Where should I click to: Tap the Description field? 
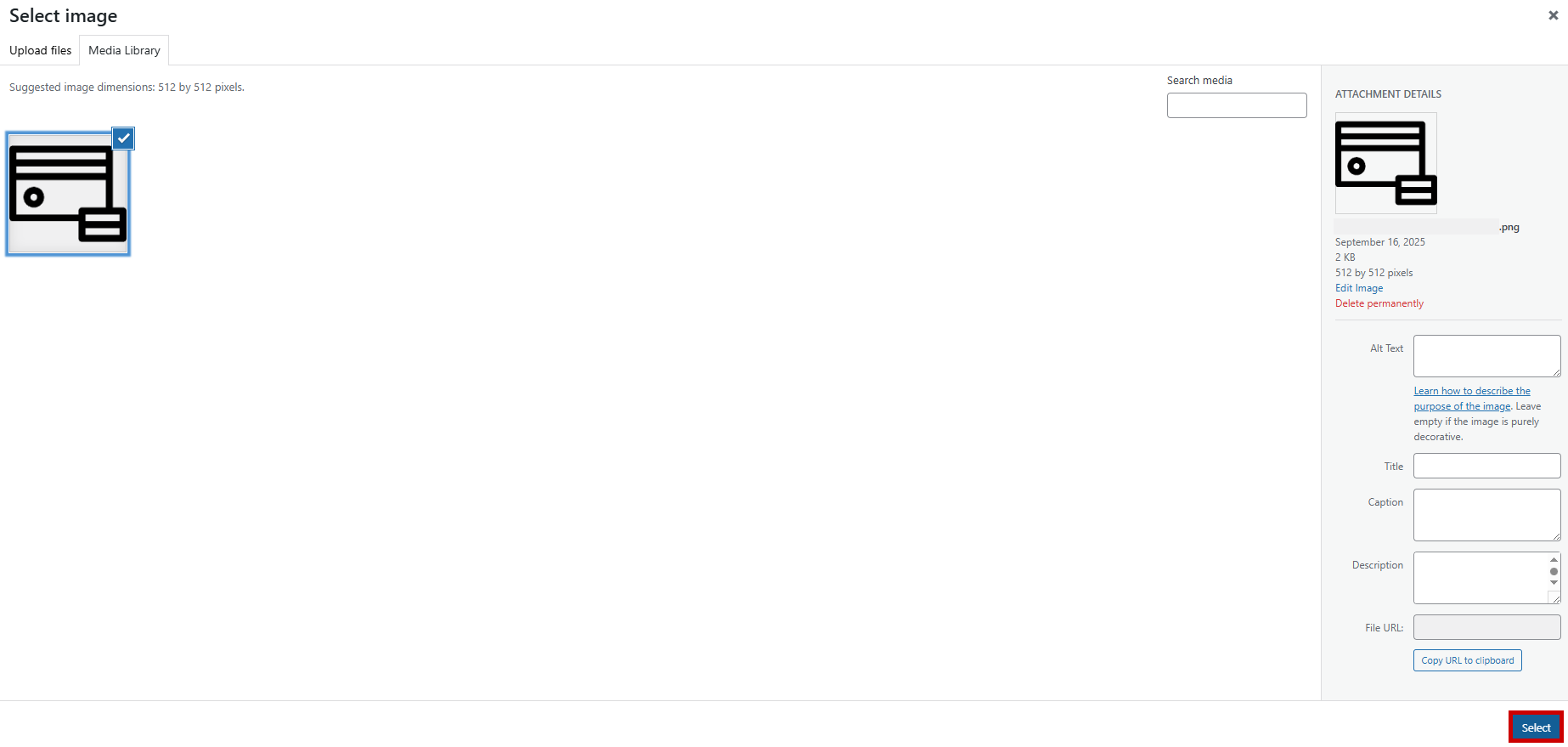tap(1480, 578)
